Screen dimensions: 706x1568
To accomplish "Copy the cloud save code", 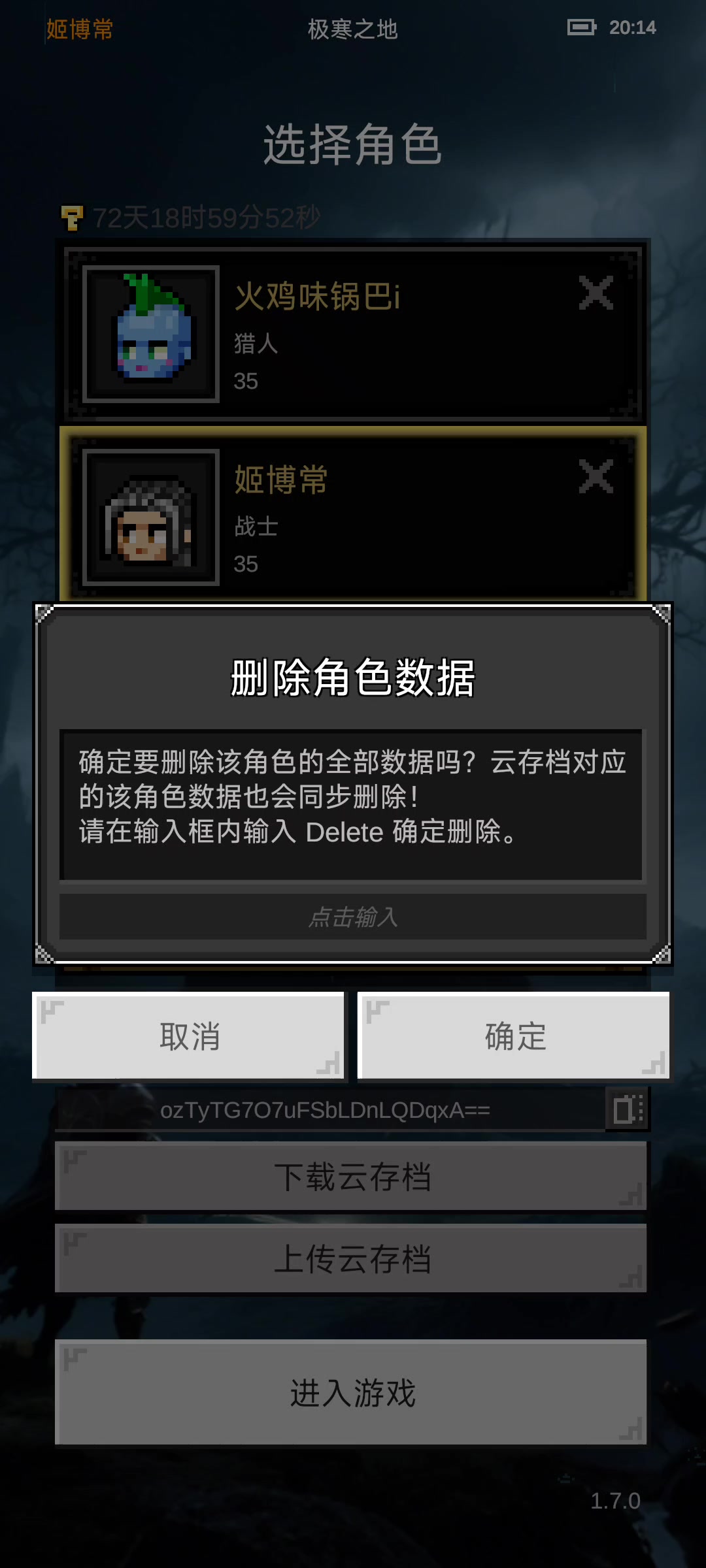I will click(628, 1109).
